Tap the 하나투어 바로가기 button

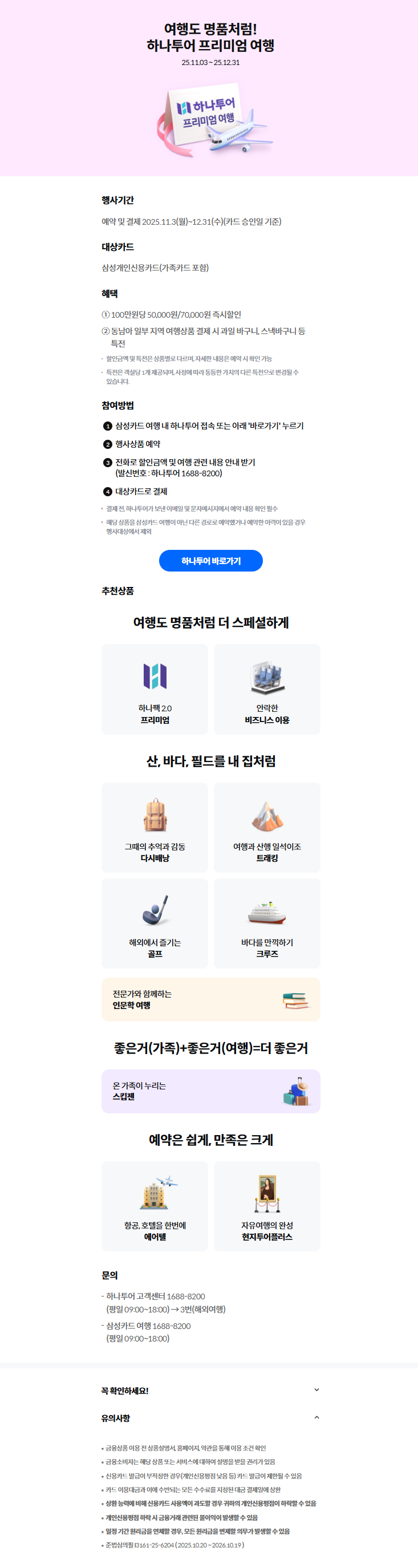click(210, 560)
